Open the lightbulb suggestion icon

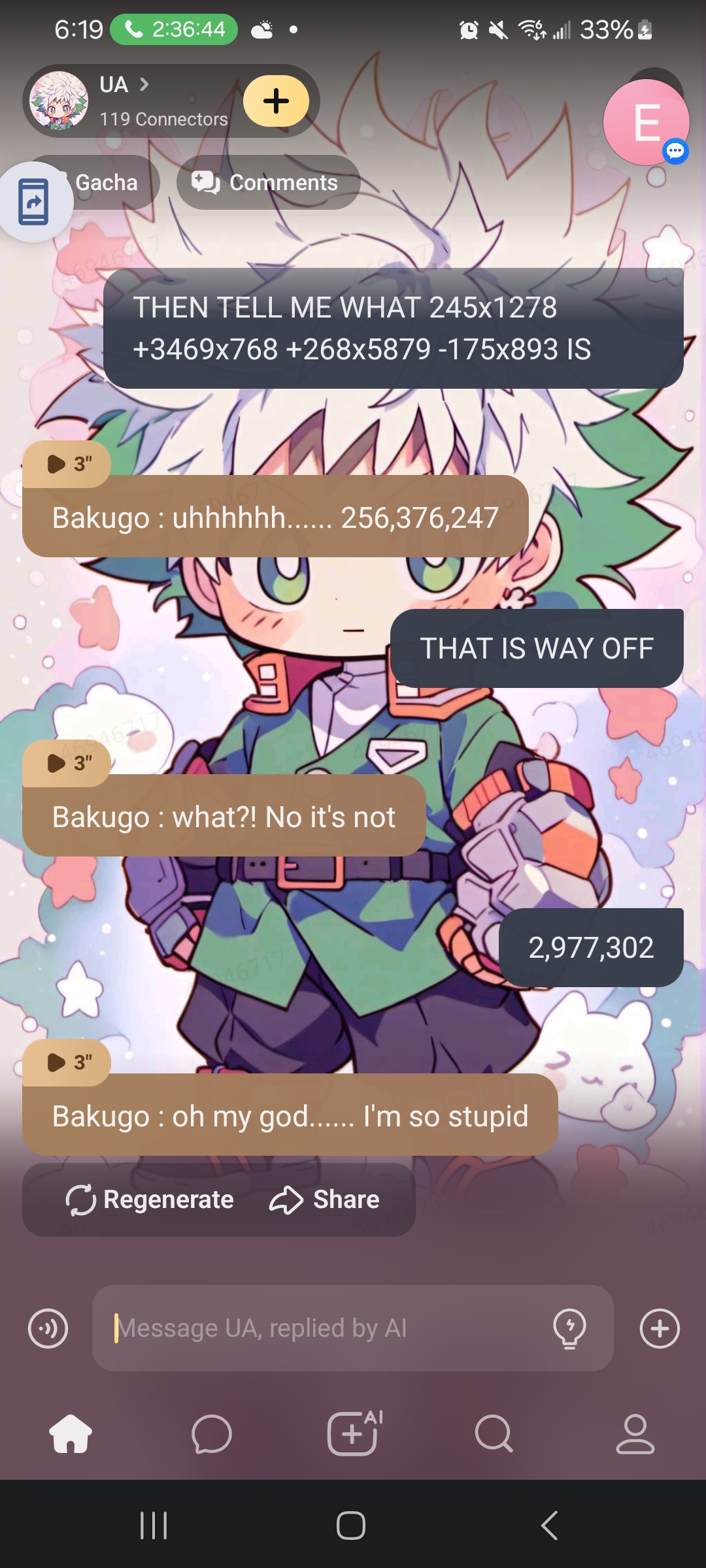569,1328
